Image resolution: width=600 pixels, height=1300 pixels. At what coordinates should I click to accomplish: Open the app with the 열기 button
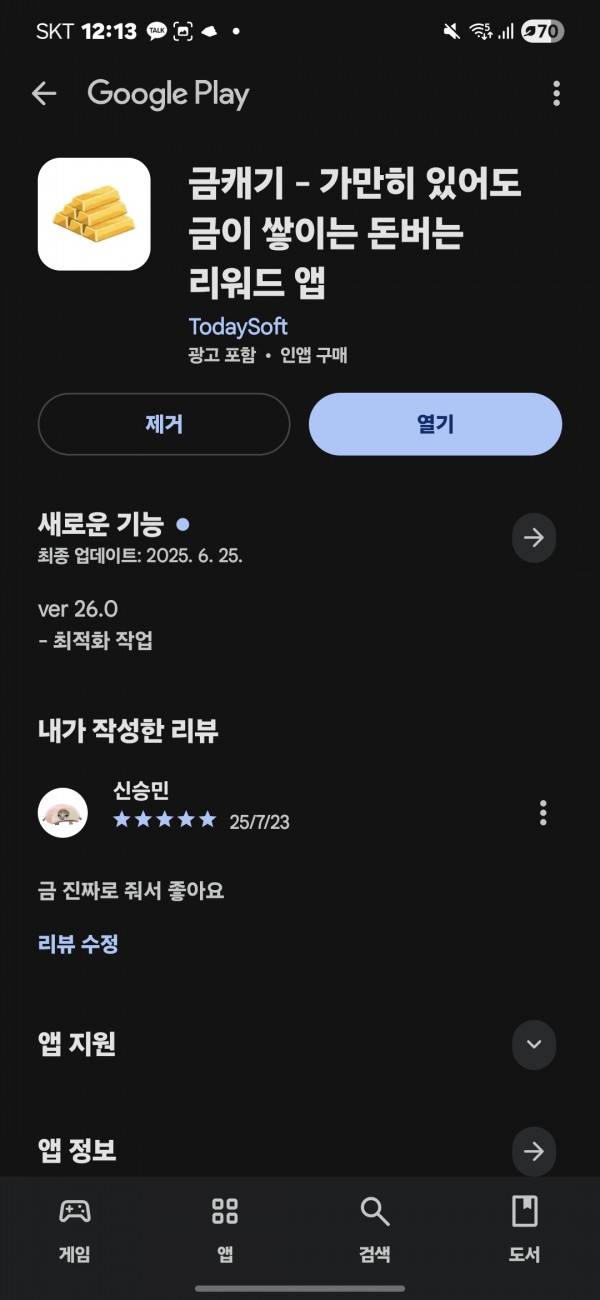[x=435, y=424]
